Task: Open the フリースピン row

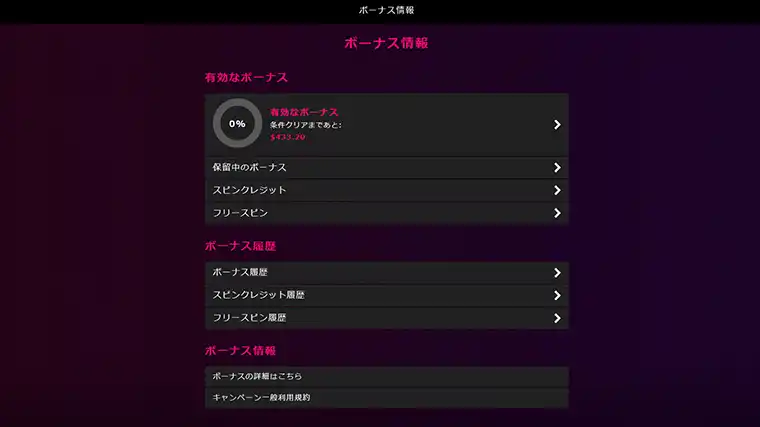Action: point(386,213)
